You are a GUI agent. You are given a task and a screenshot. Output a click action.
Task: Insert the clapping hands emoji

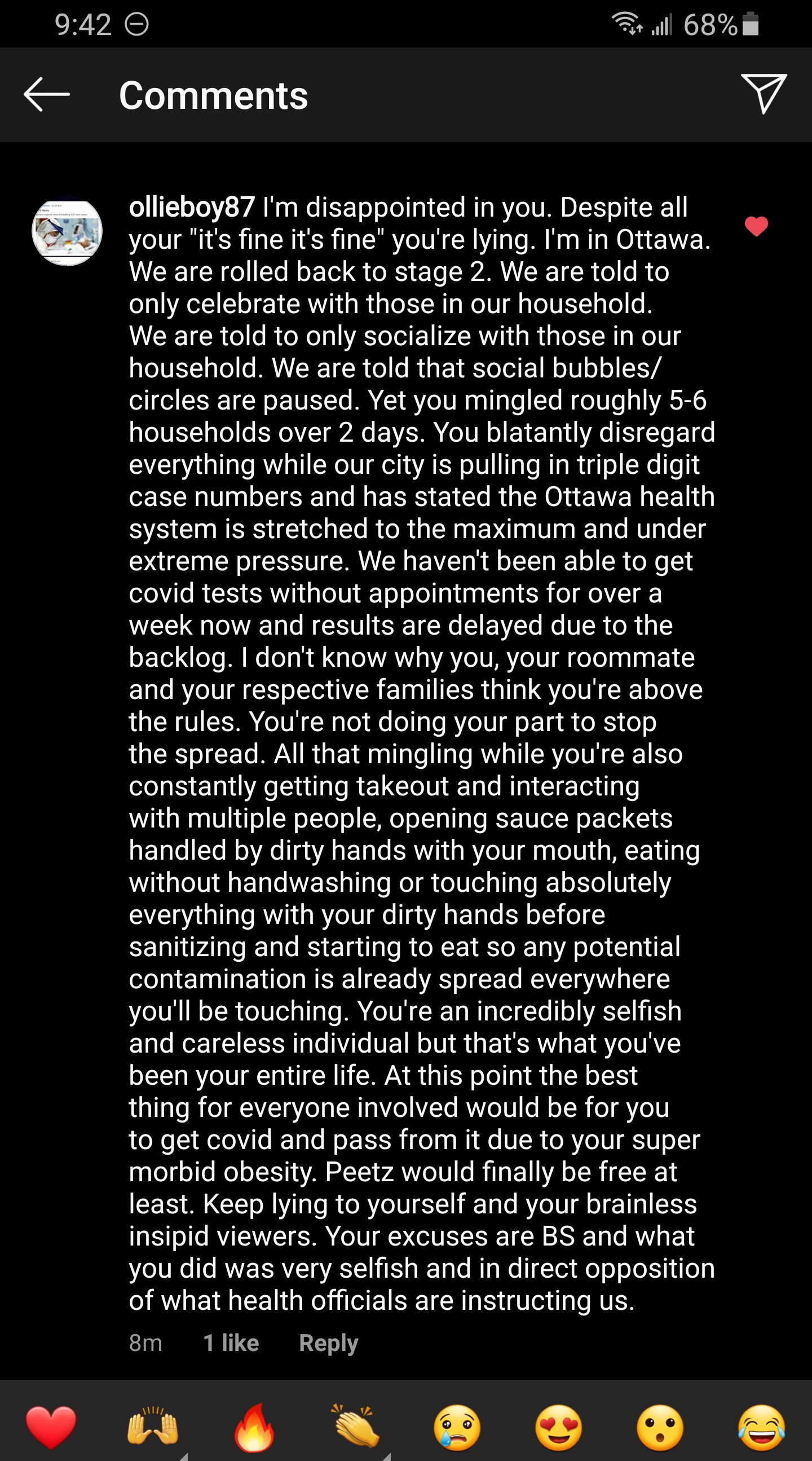point(356,1427)
